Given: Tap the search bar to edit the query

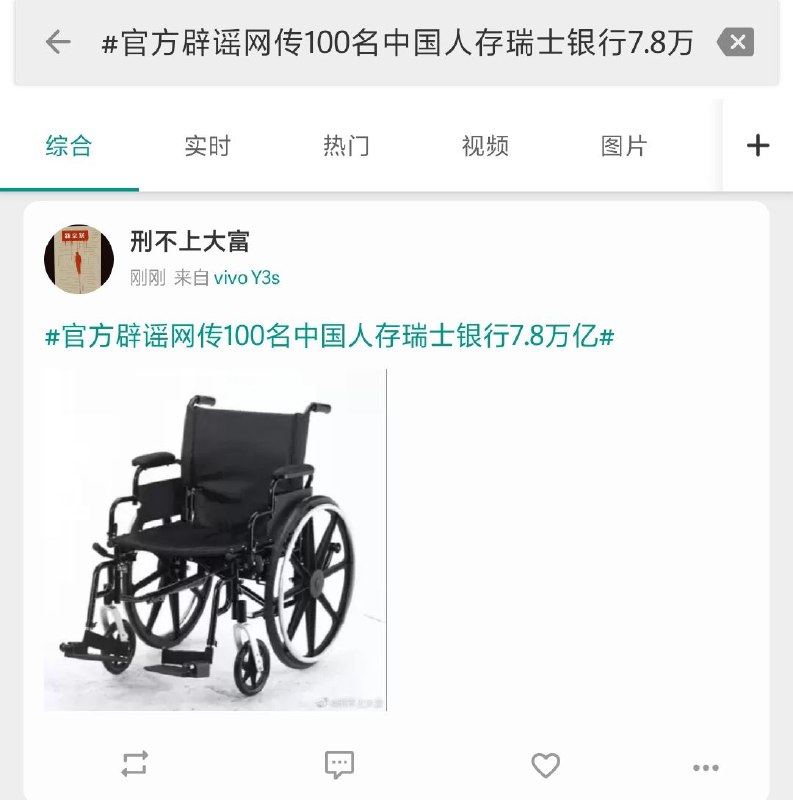Looking at the screenshot, I should 400,41.
